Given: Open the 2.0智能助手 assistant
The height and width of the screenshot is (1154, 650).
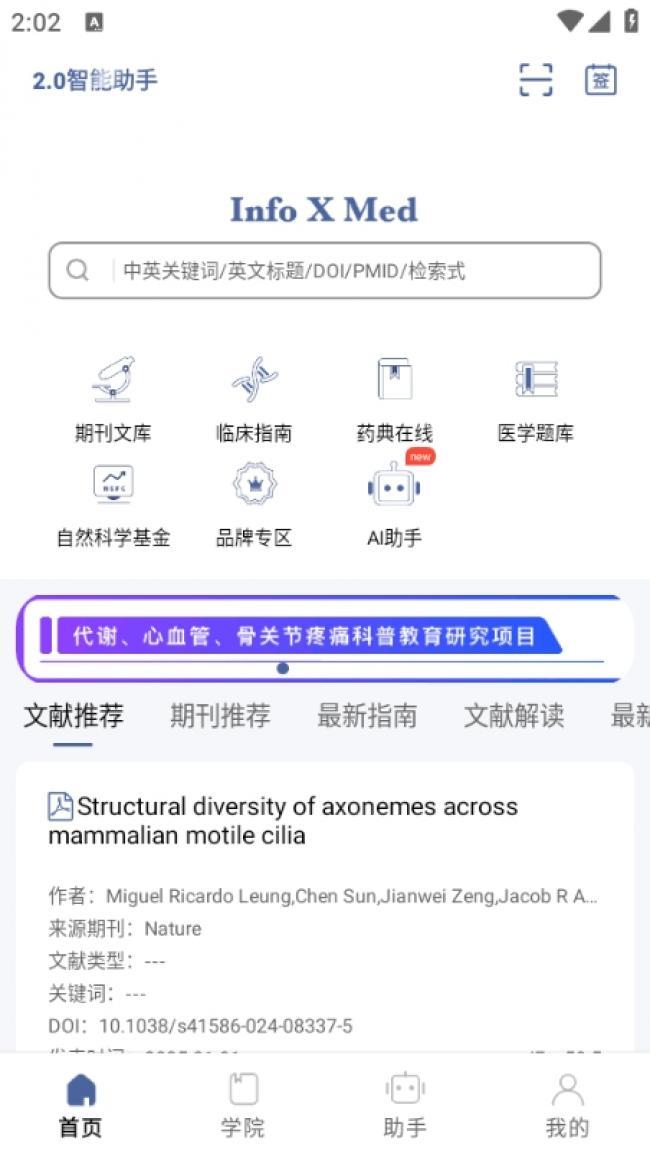Looking at the screenshot, I should point(95,80).
